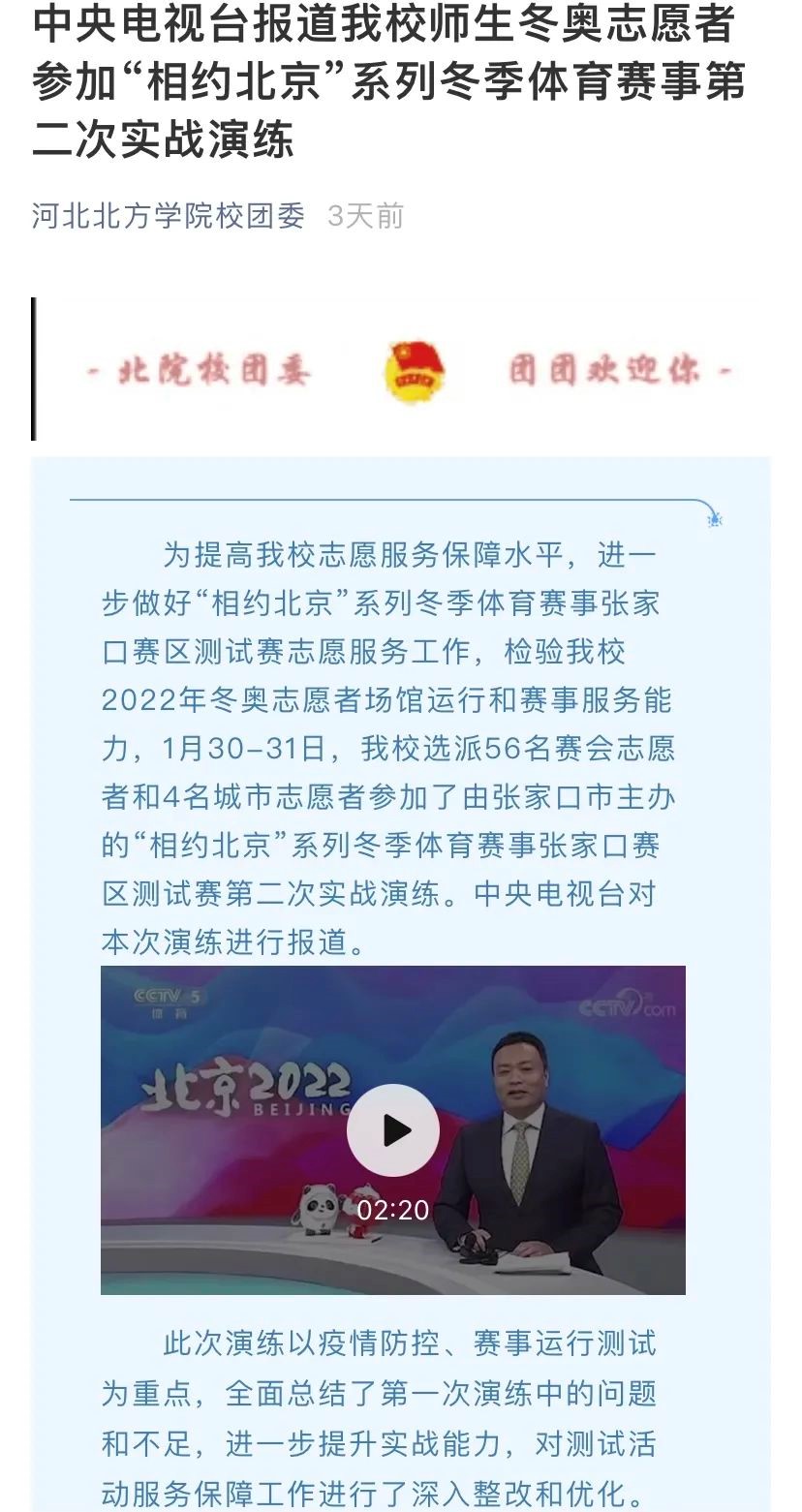Open the 河北北方学院校团委 account page
The width and height of the screenshot is (802, 1512).
point(169,215)
